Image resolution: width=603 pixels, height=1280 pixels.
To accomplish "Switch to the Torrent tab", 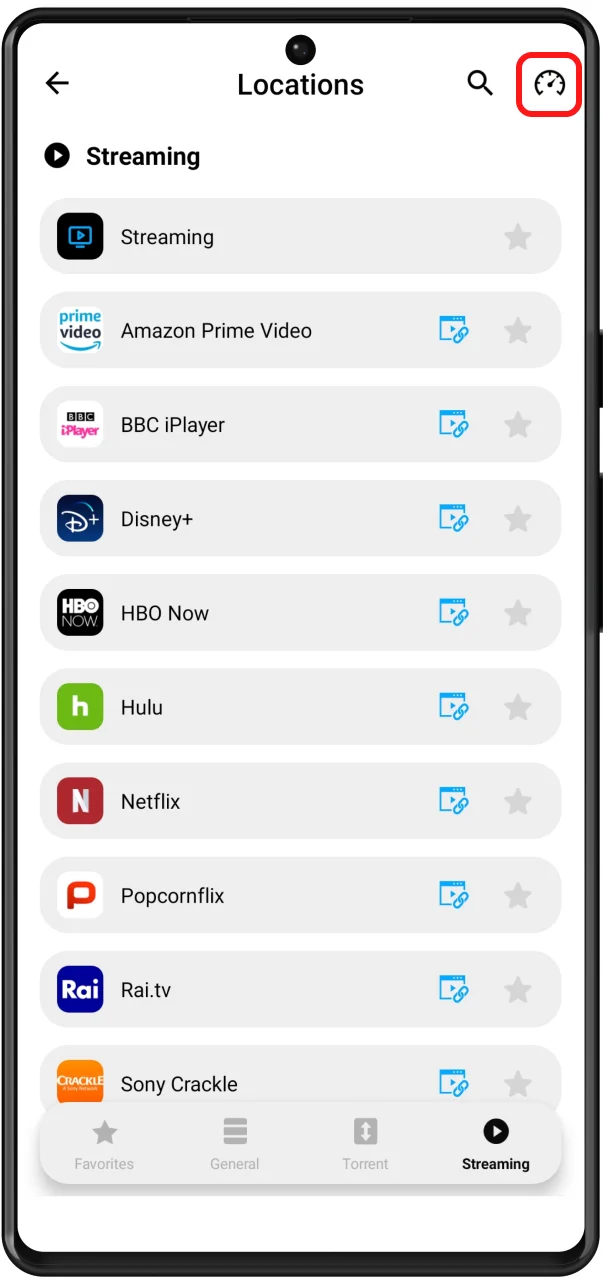I will tap(365, 1145).
